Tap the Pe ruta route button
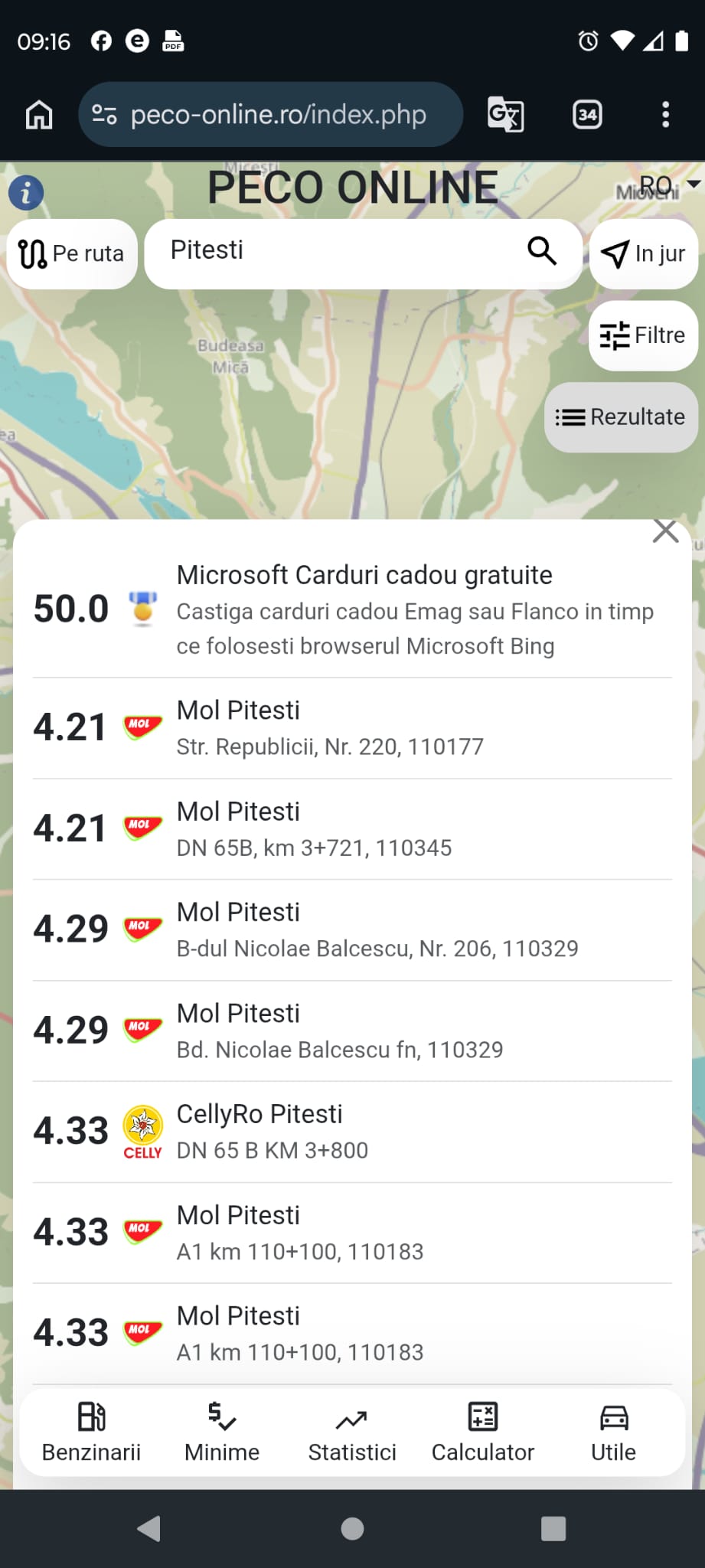705x1568 pixels. (x=72, y=253)
